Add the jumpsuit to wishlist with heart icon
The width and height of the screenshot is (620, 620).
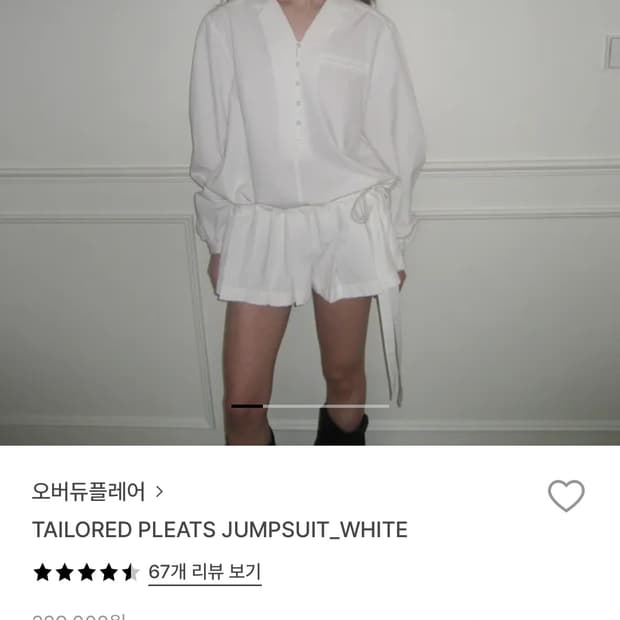point(566,496)
